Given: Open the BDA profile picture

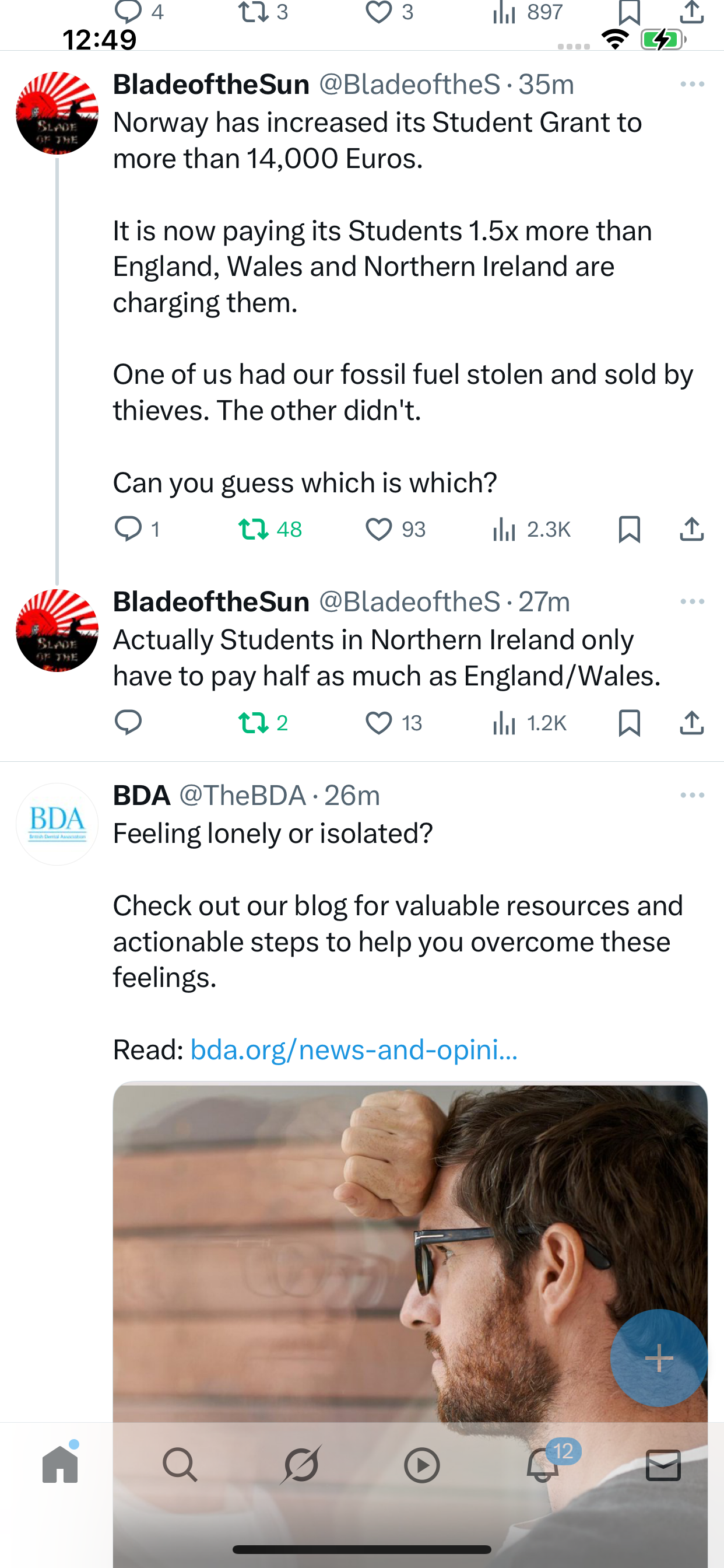Looking at the screenshot, I should 57,824.
